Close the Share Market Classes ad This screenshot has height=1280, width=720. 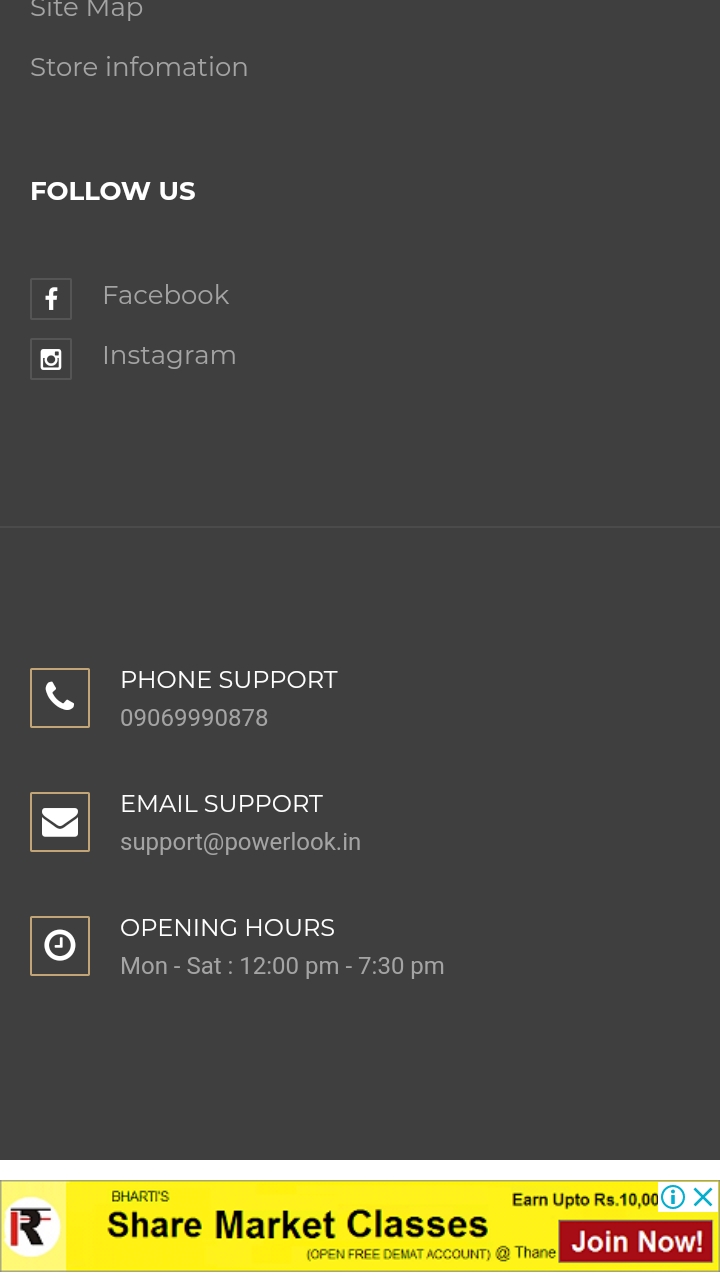pos(704,1197)
